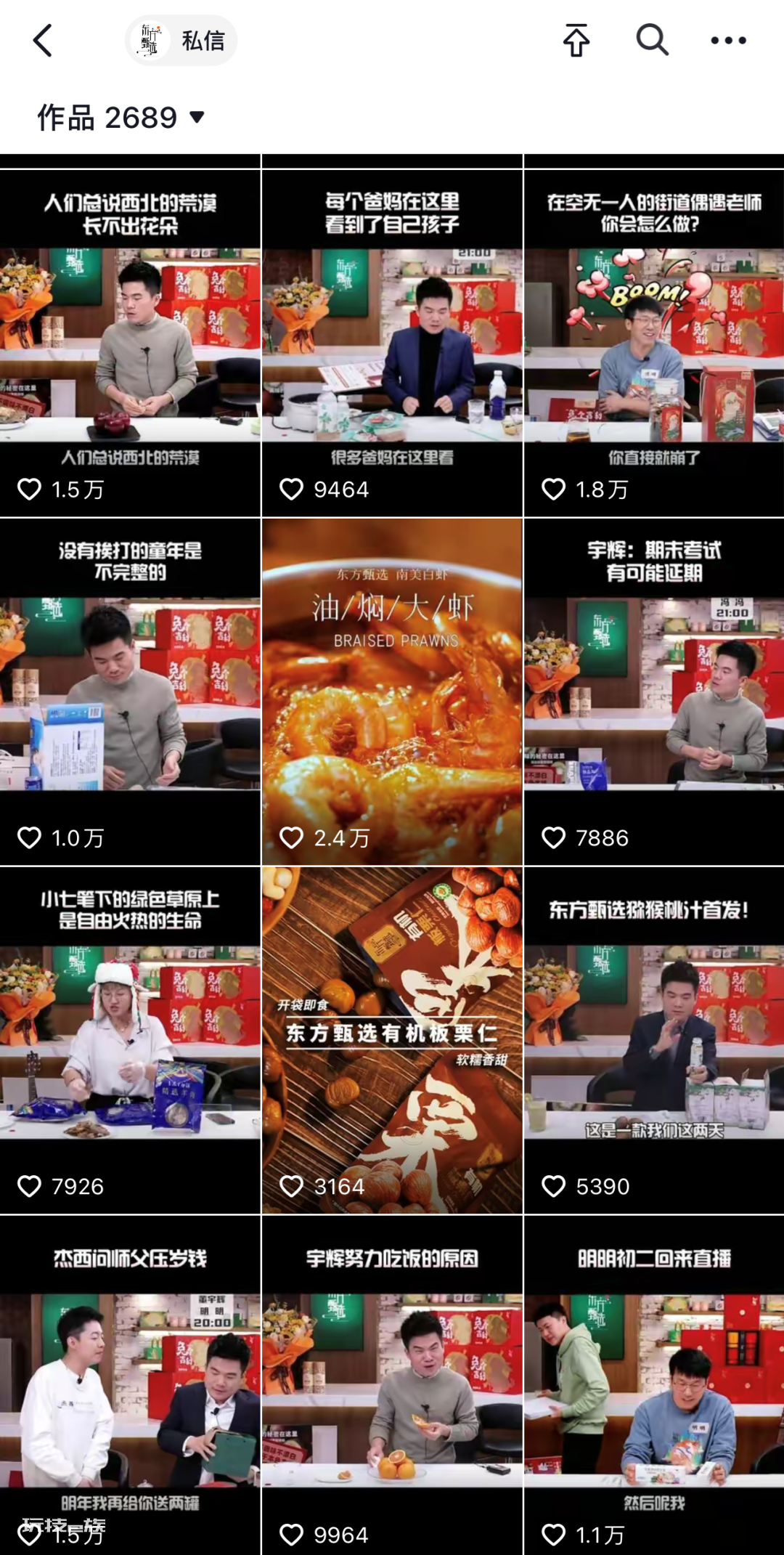This screenshot has width=784, height=1555.
Task: Open the search magnifier icon
Action: point(652,40)
